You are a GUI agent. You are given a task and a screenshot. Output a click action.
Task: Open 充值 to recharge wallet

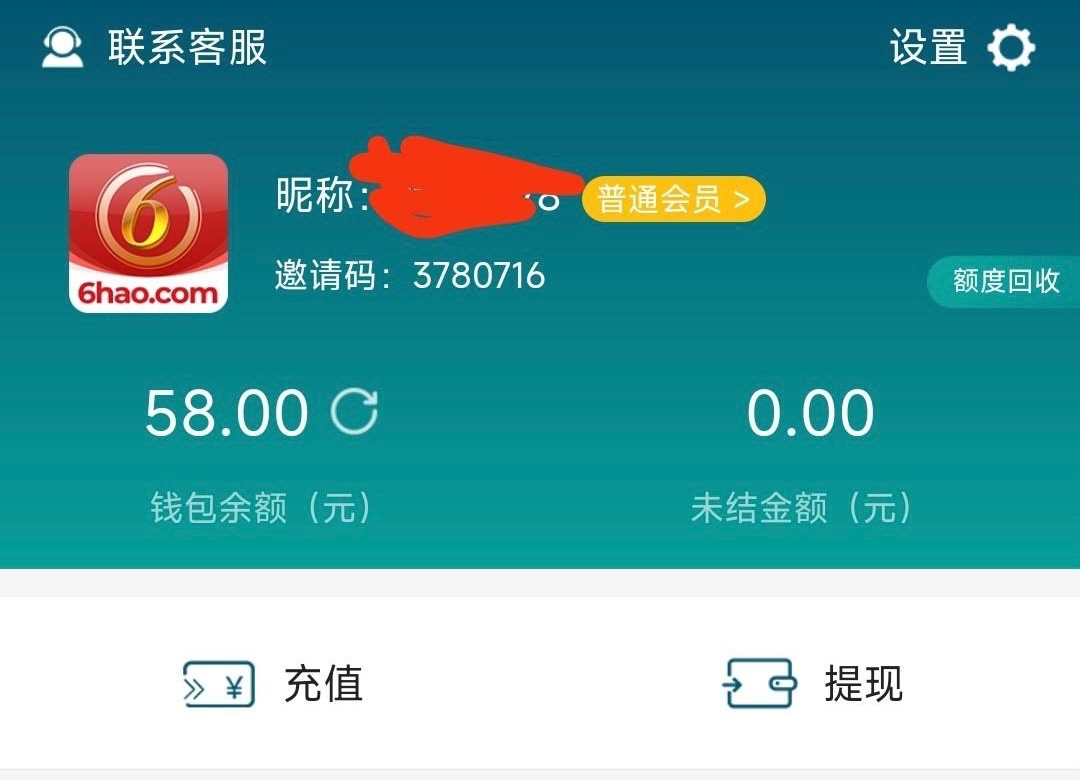[x=274, y=685]
